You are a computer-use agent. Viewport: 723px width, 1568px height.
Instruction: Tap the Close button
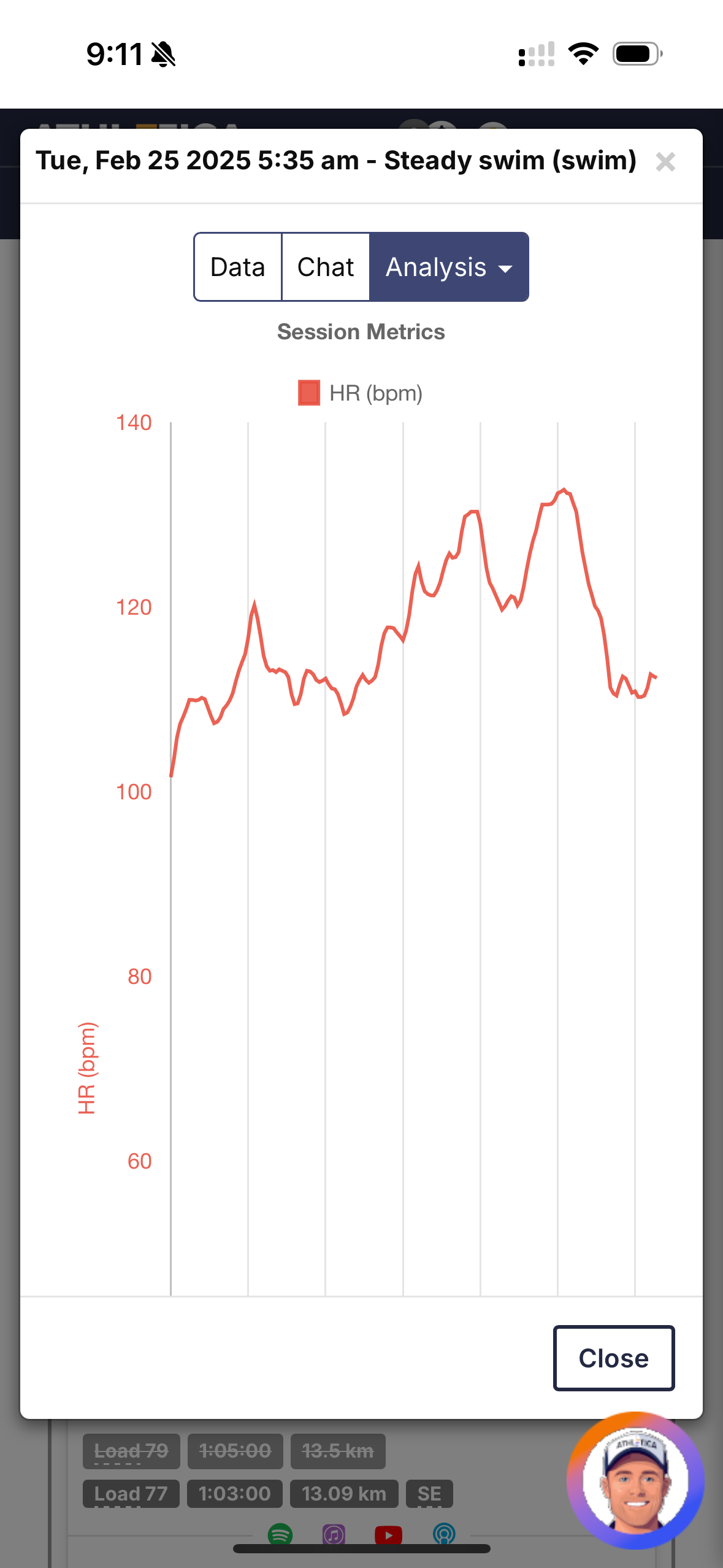[614, 1358]
